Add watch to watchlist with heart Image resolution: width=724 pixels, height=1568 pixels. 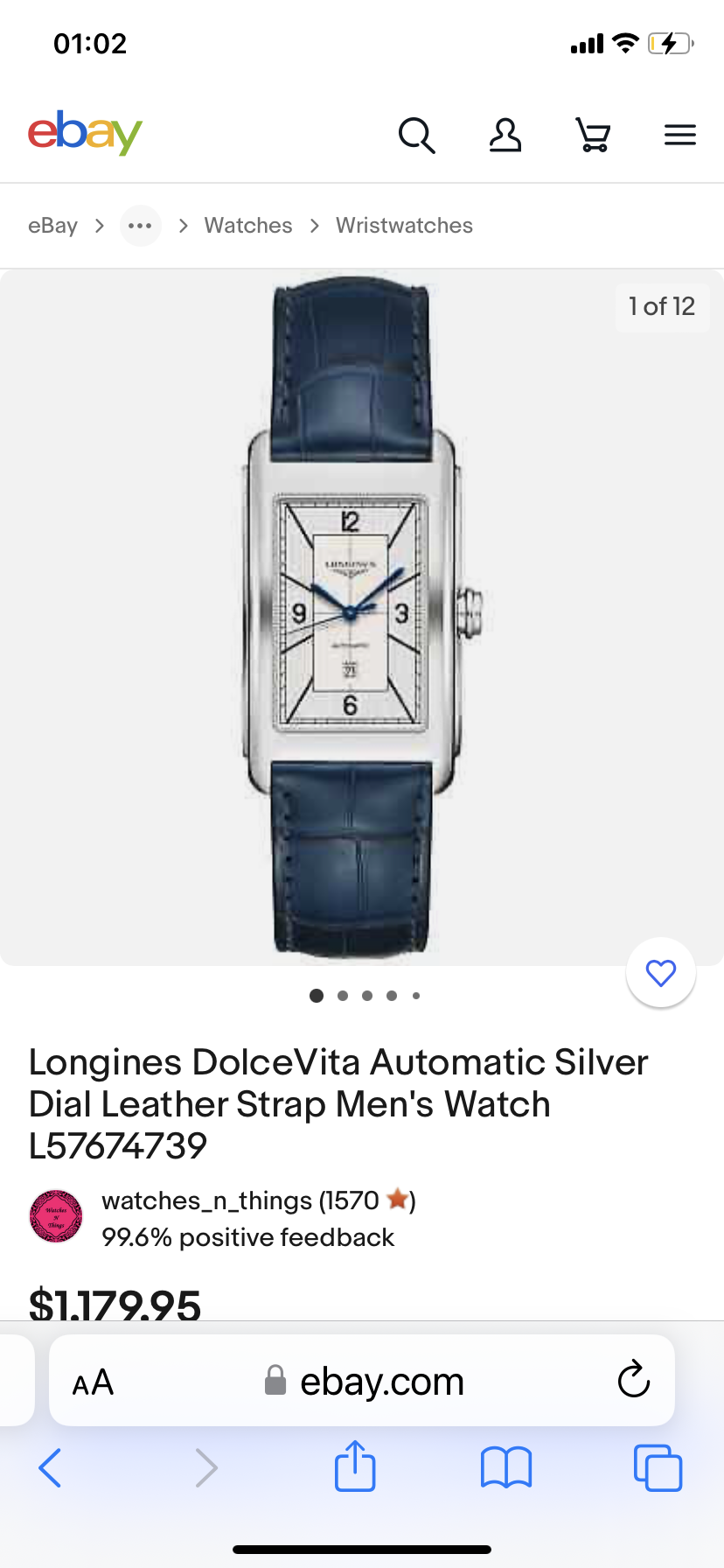(x=660, y=973)
